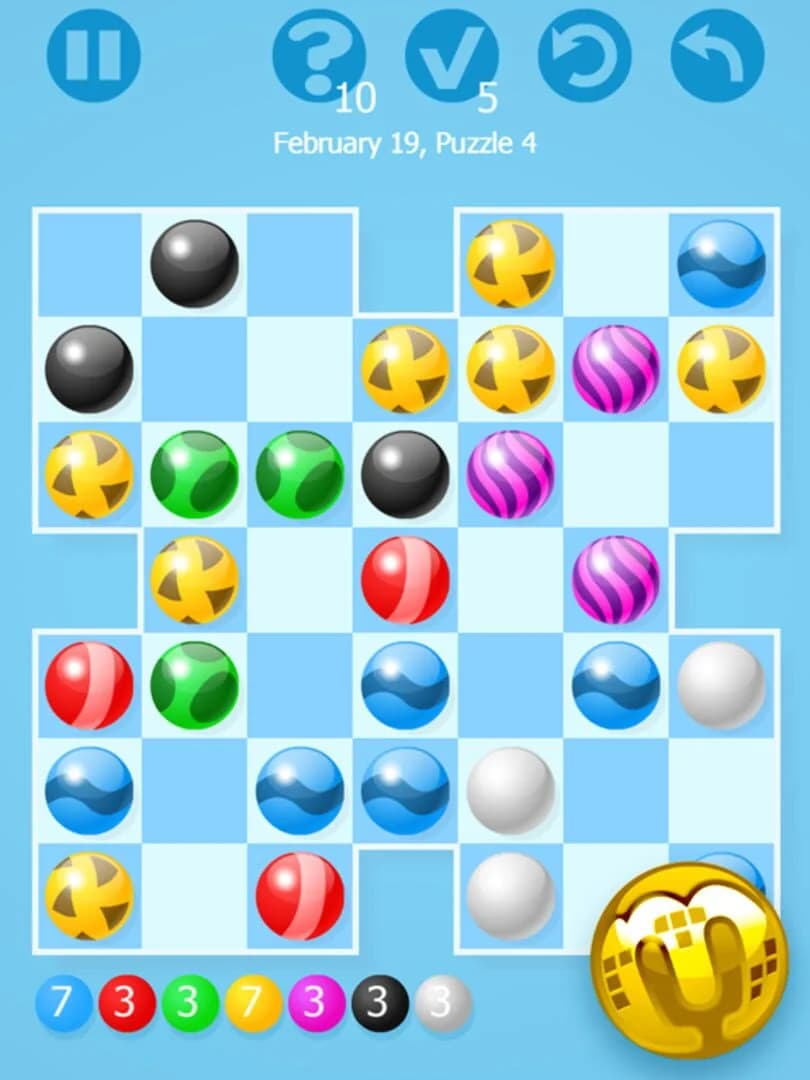Image resolution: width=810 pixels, height=1080 pixels.
Task: Click the restart puzzle icon
Action: (x=585, y=55)
